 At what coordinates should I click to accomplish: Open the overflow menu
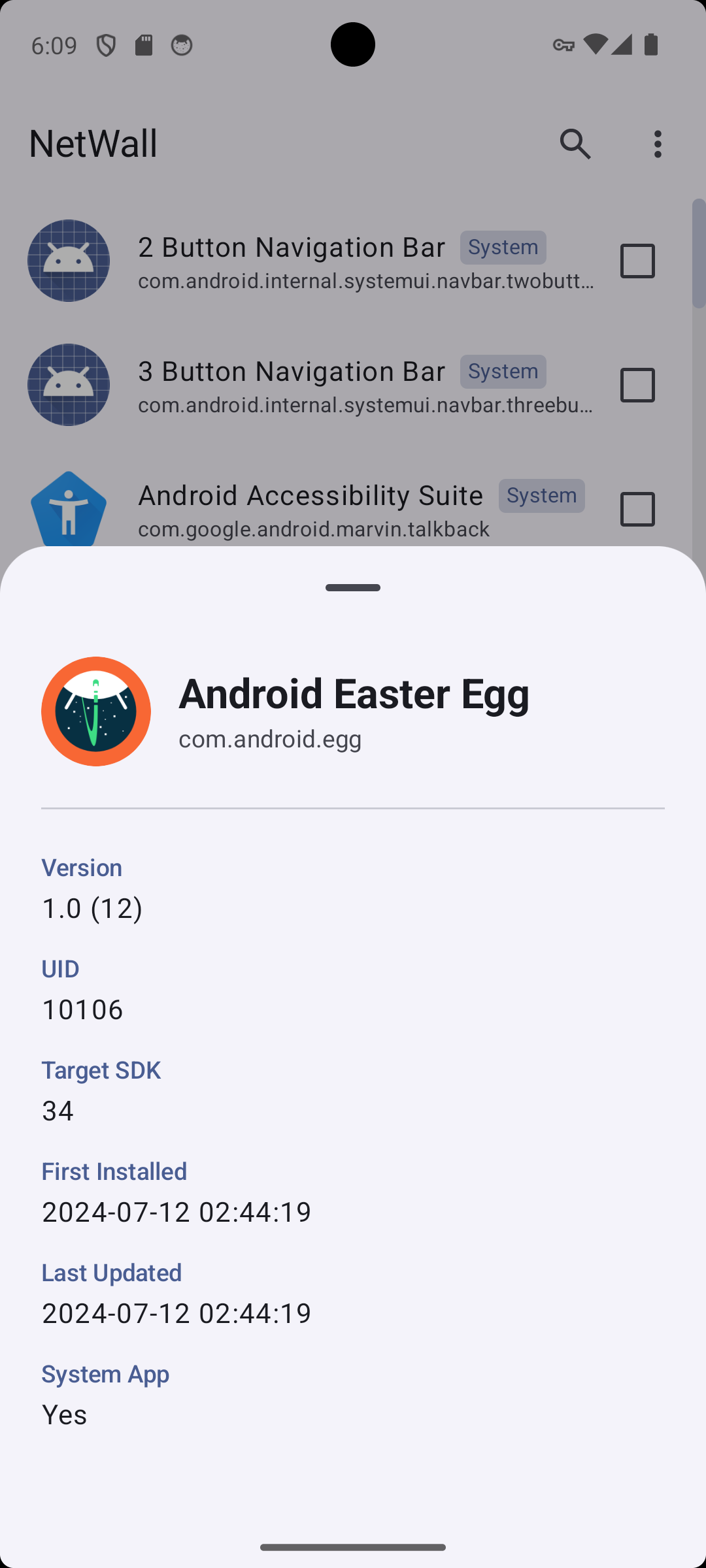pyautogui.click(x=658, y=144)
